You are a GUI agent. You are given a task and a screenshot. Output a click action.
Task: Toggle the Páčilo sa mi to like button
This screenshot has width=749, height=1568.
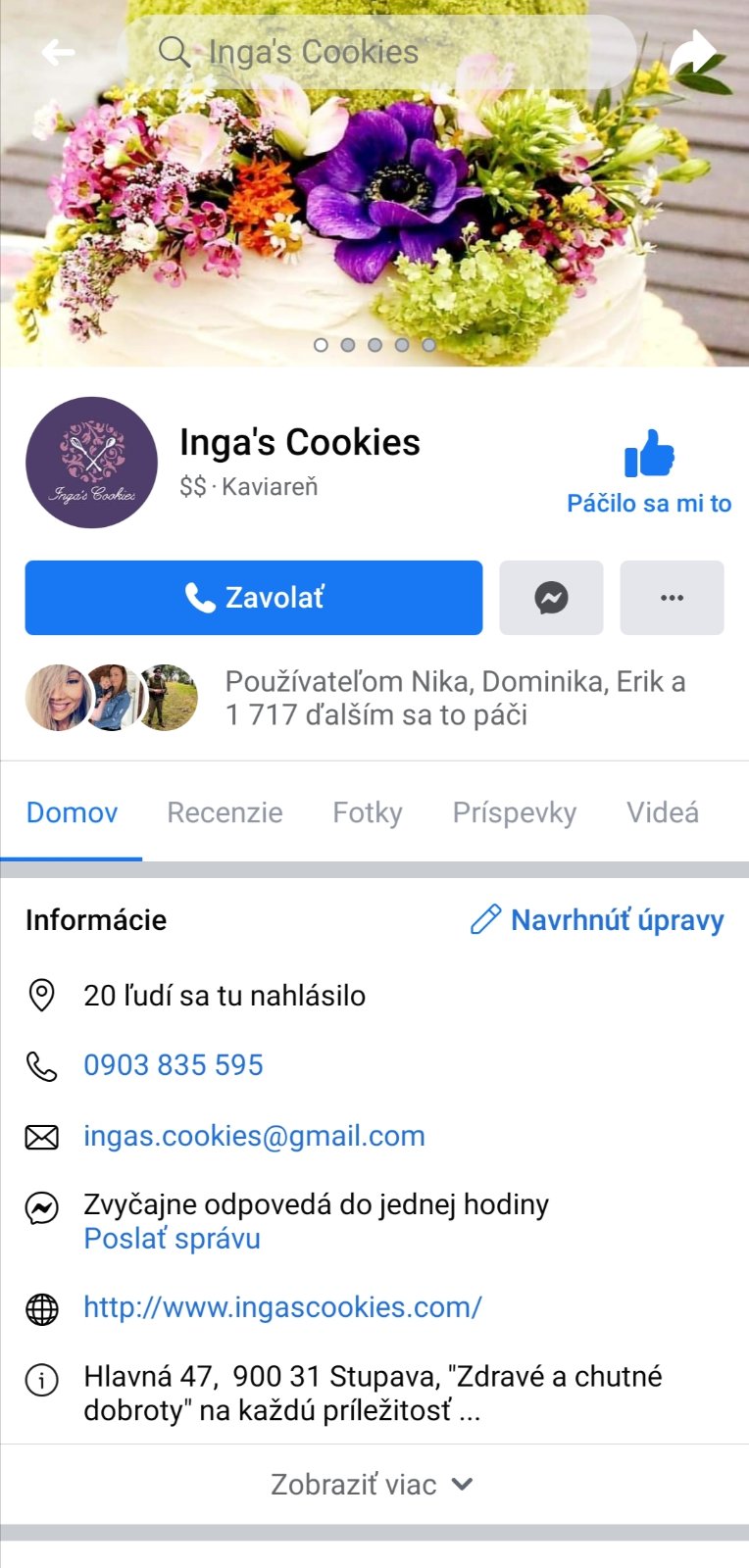coord(649,471)
